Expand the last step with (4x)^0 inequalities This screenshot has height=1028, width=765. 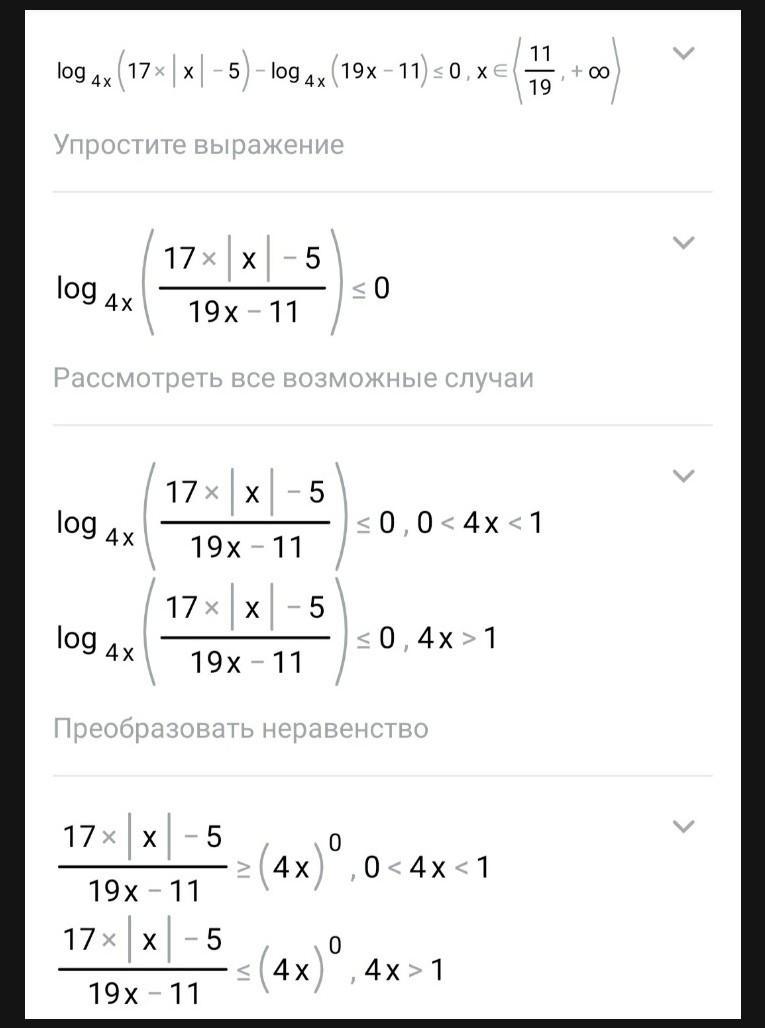[x=684, y=826]
